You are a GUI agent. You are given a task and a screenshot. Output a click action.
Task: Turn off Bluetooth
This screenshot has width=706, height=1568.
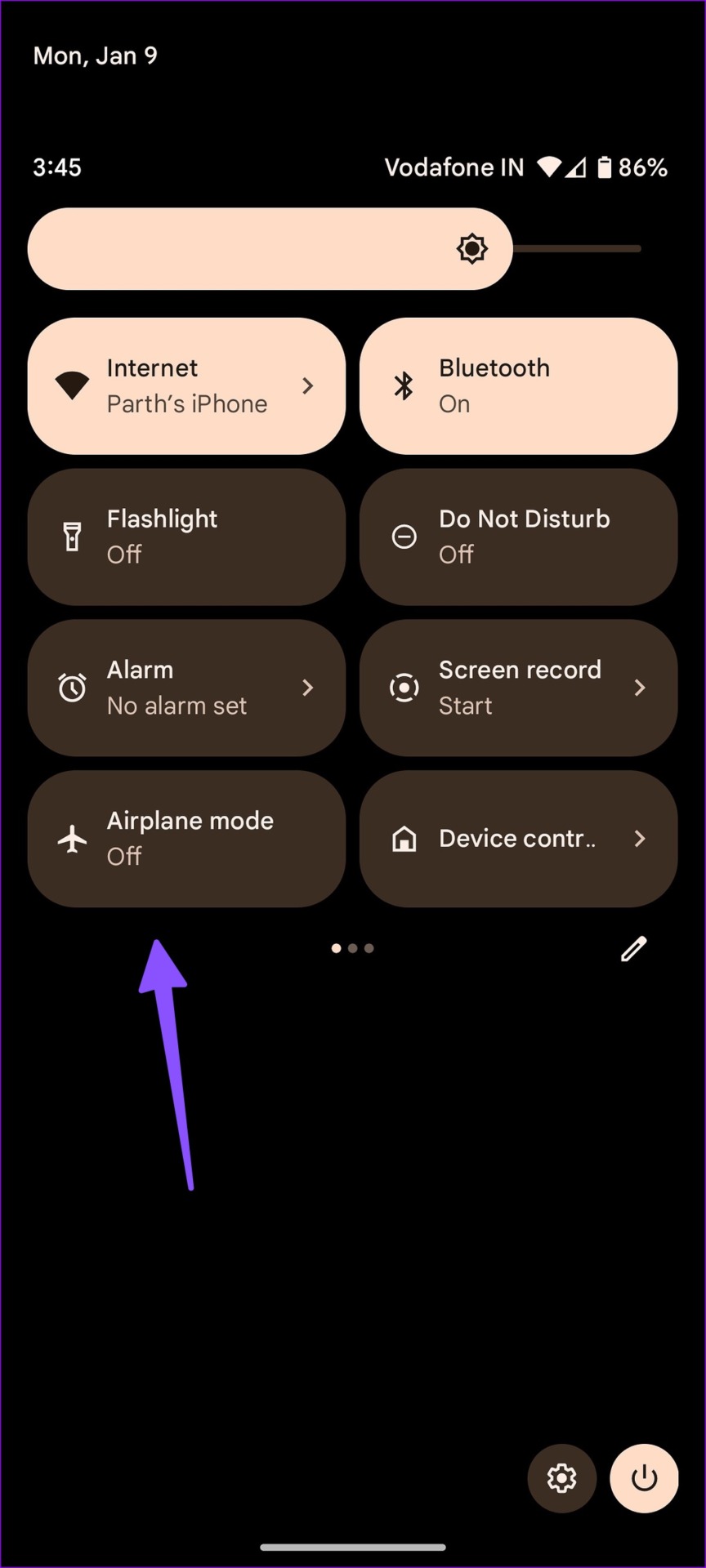pyautogui.click(x=518, y=385)
